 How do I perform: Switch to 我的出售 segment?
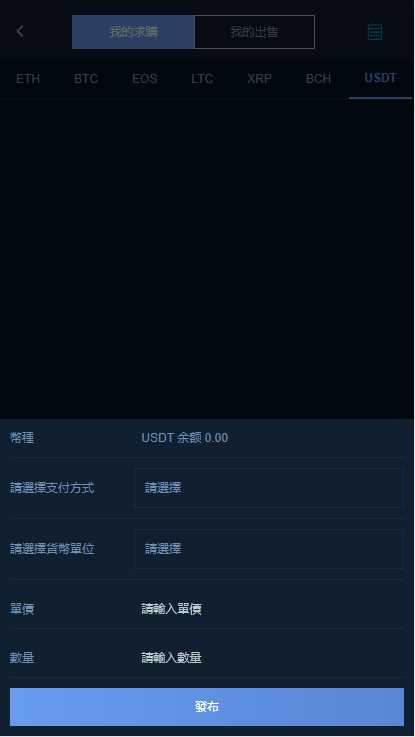[x=254, y=32]
